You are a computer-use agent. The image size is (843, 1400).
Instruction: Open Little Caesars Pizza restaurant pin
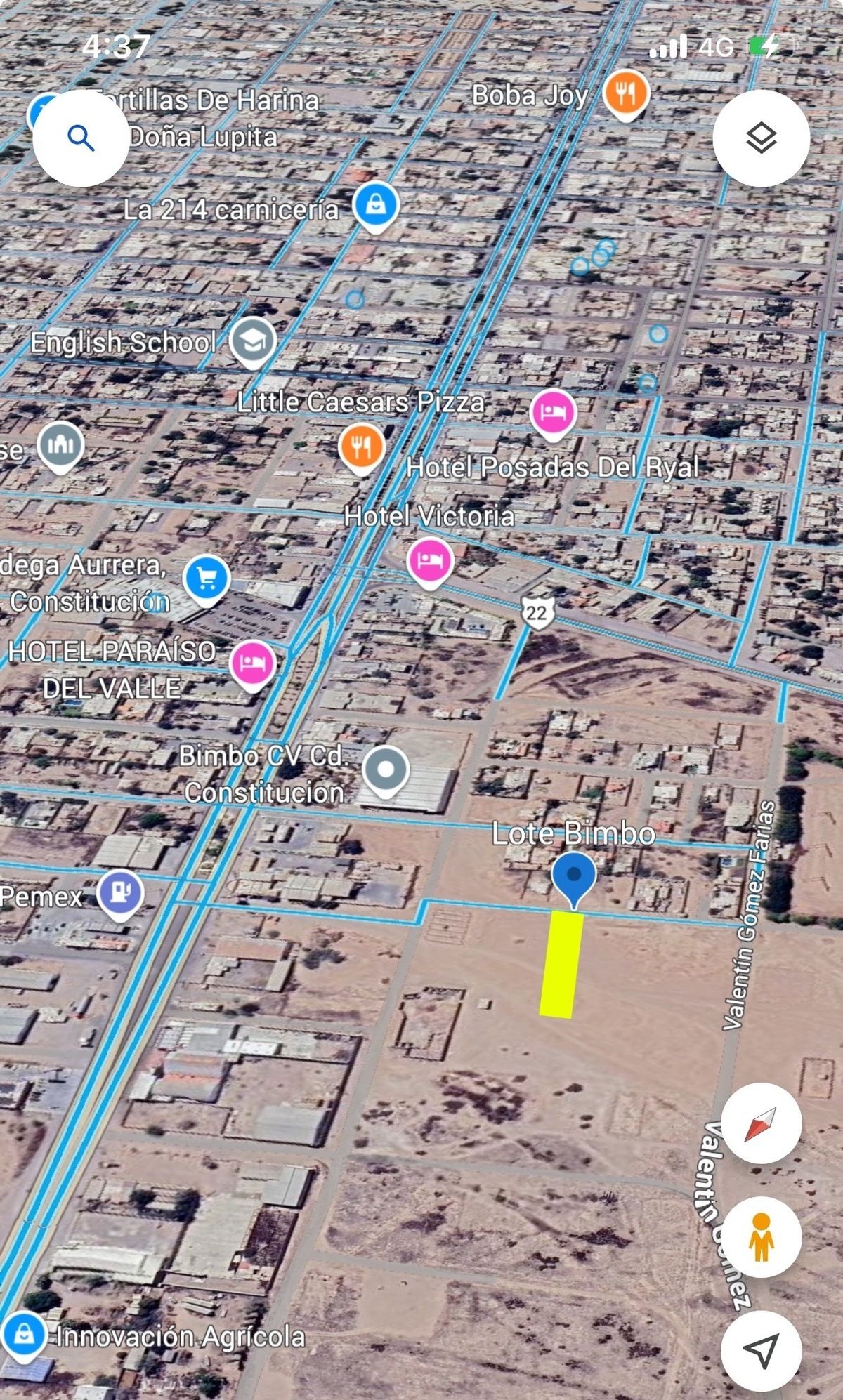tap(361, 446)
